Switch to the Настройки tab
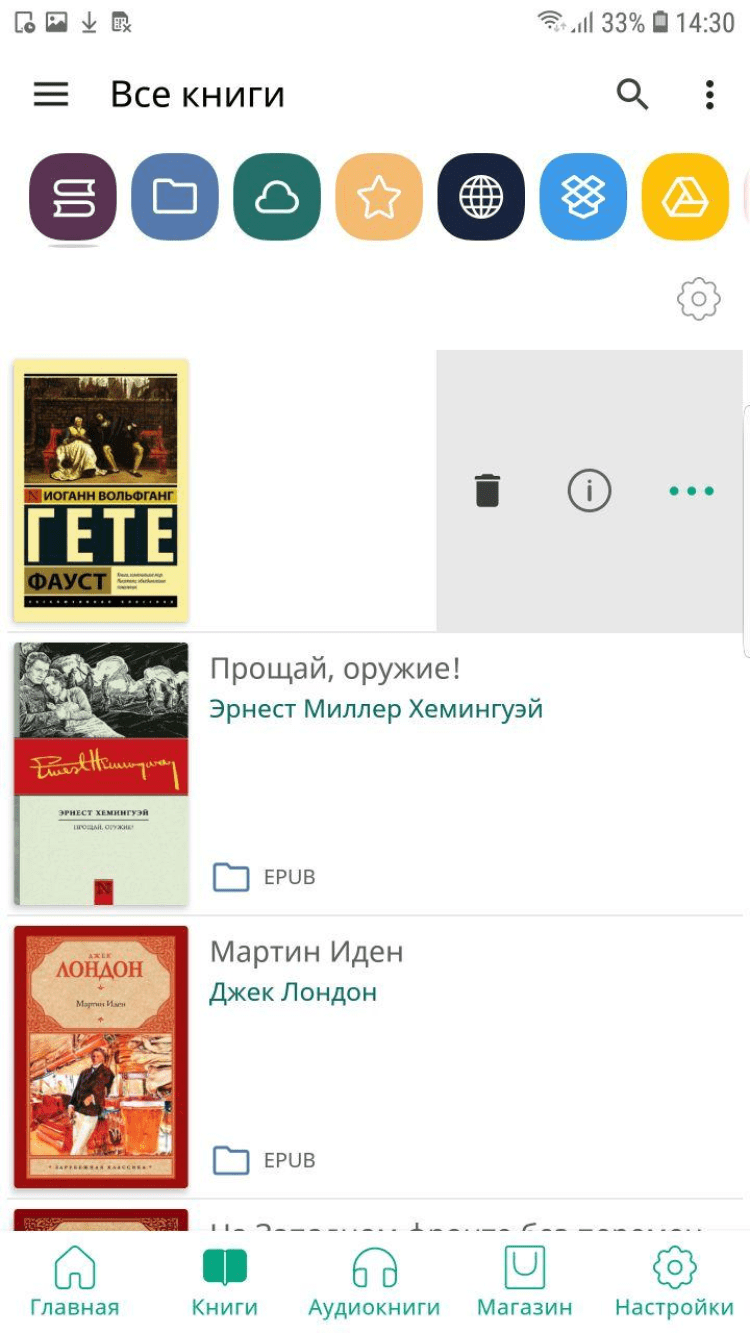The image size is (750, 1333). pos(674,1281)
